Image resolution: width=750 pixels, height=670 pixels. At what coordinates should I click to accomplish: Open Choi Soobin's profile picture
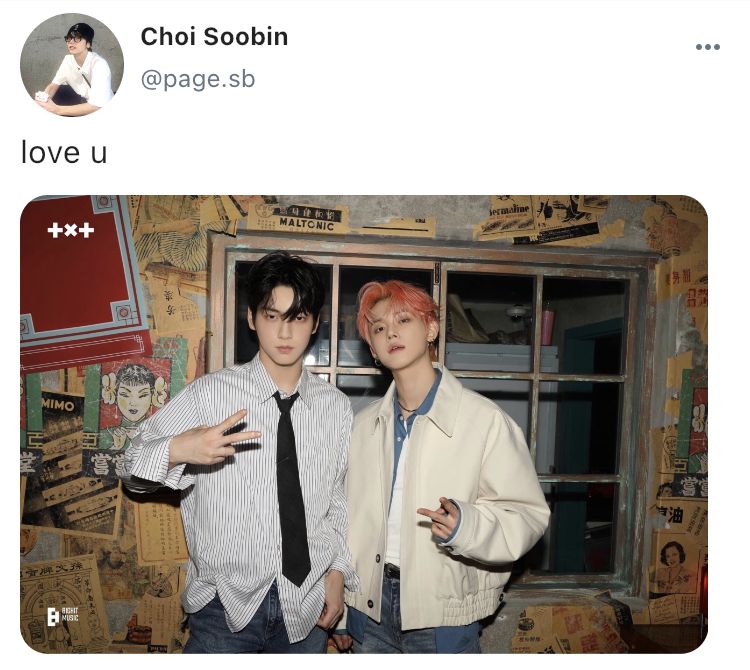[72, 65]
